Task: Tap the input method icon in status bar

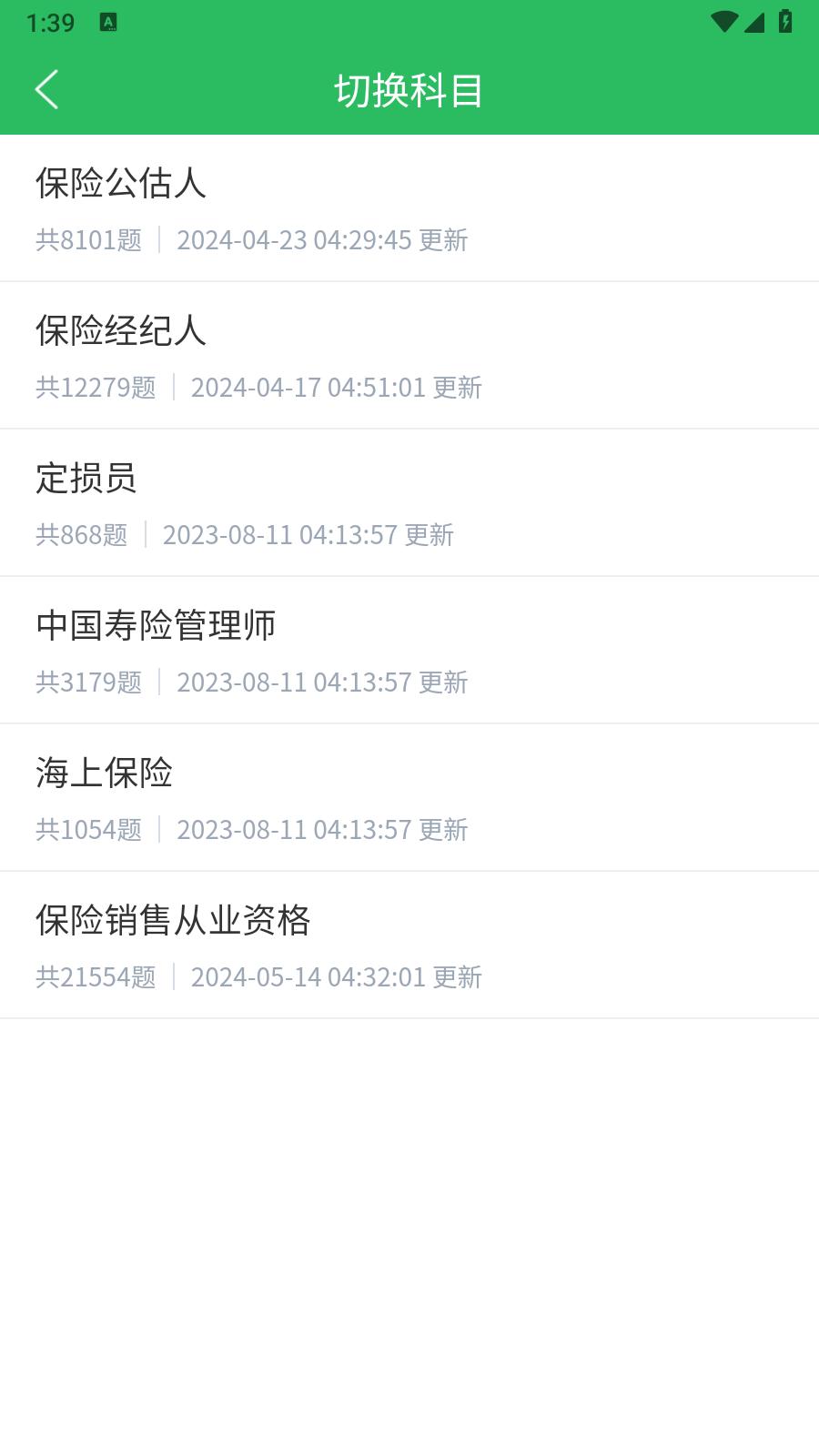Action: pyautogui.click(x=107, y=24)
